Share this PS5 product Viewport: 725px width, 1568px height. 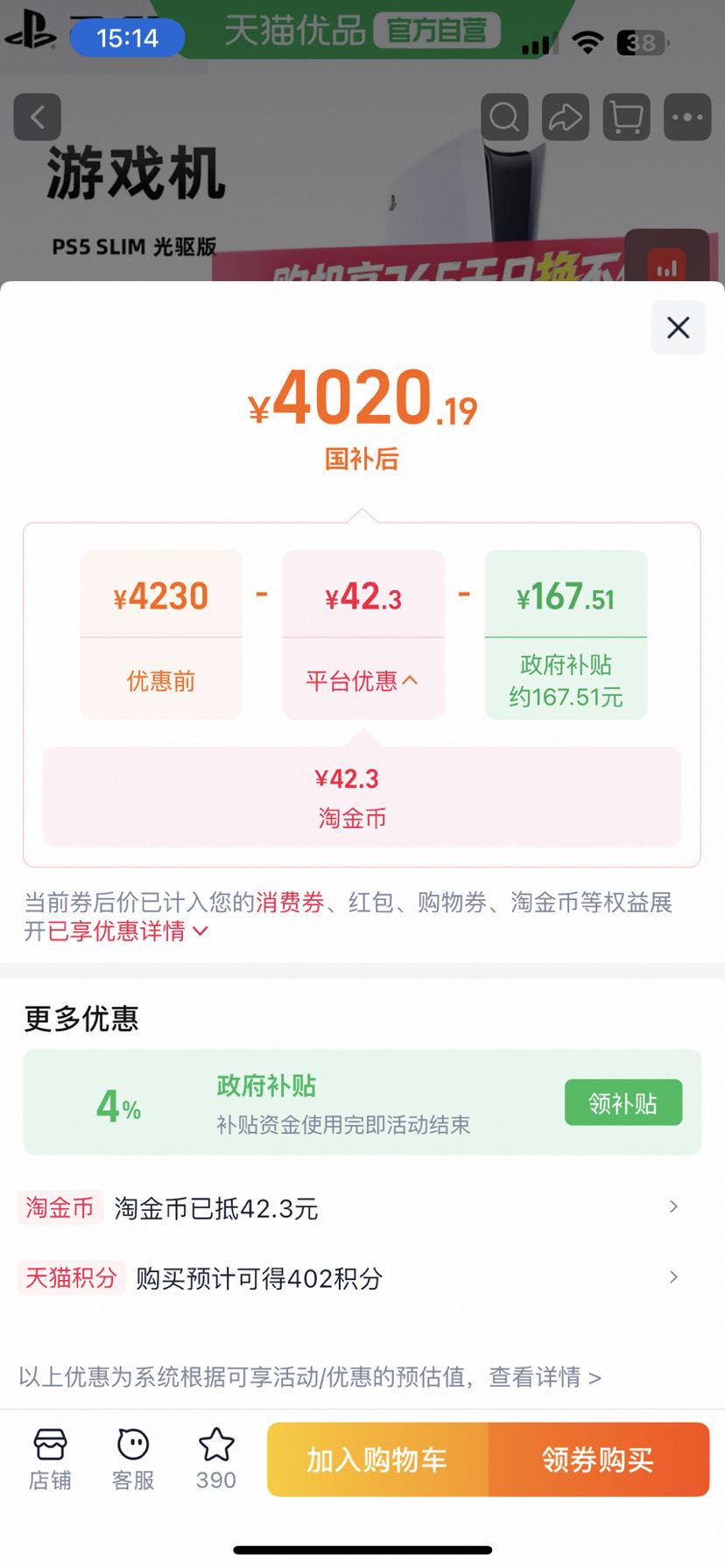point(566,116)
